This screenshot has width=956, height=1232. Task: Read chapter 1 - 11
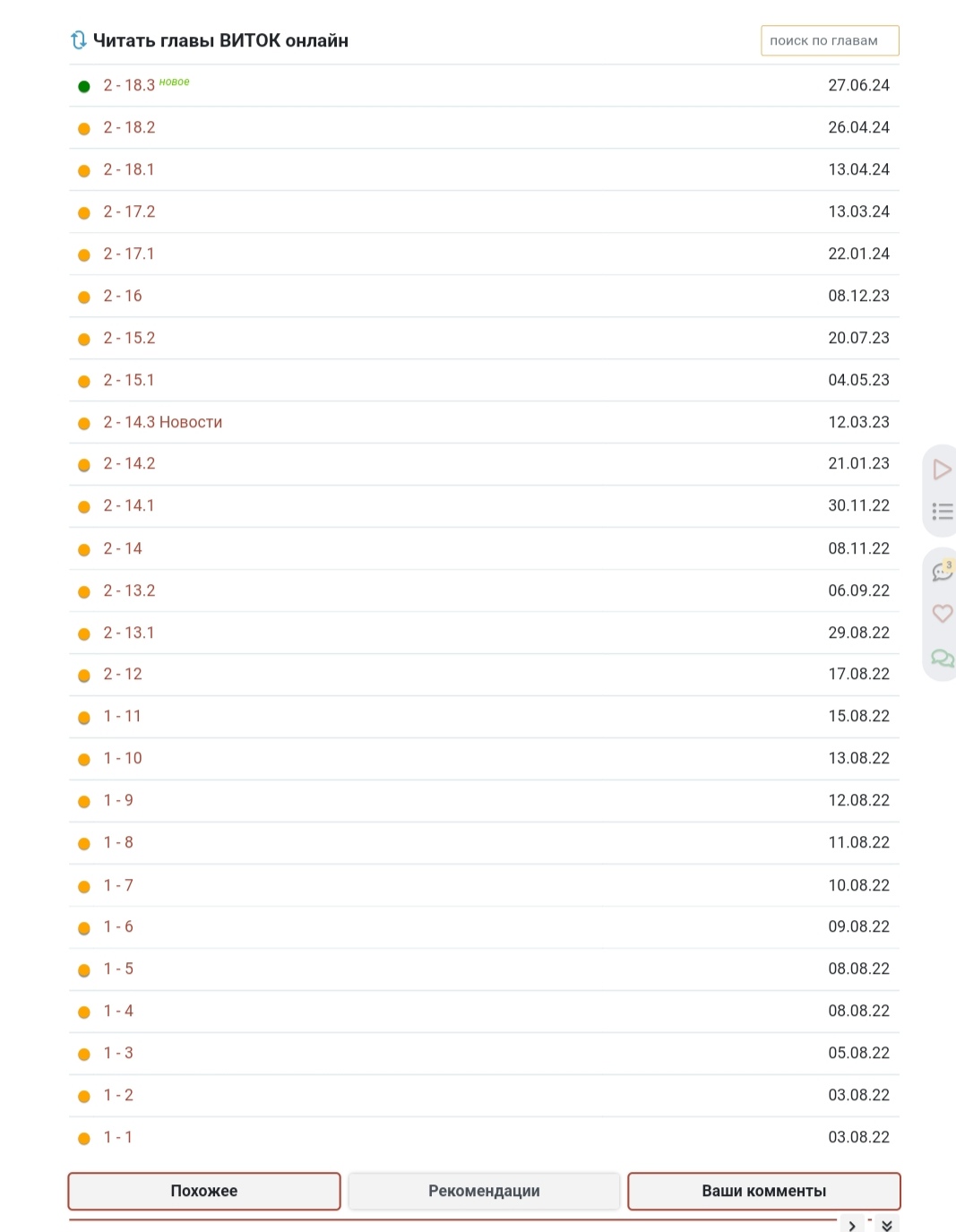[123, 717]
